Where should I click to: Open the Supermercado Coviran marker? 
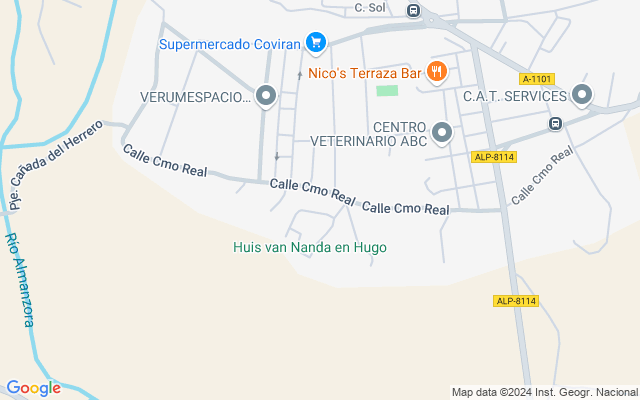[316, 42]
